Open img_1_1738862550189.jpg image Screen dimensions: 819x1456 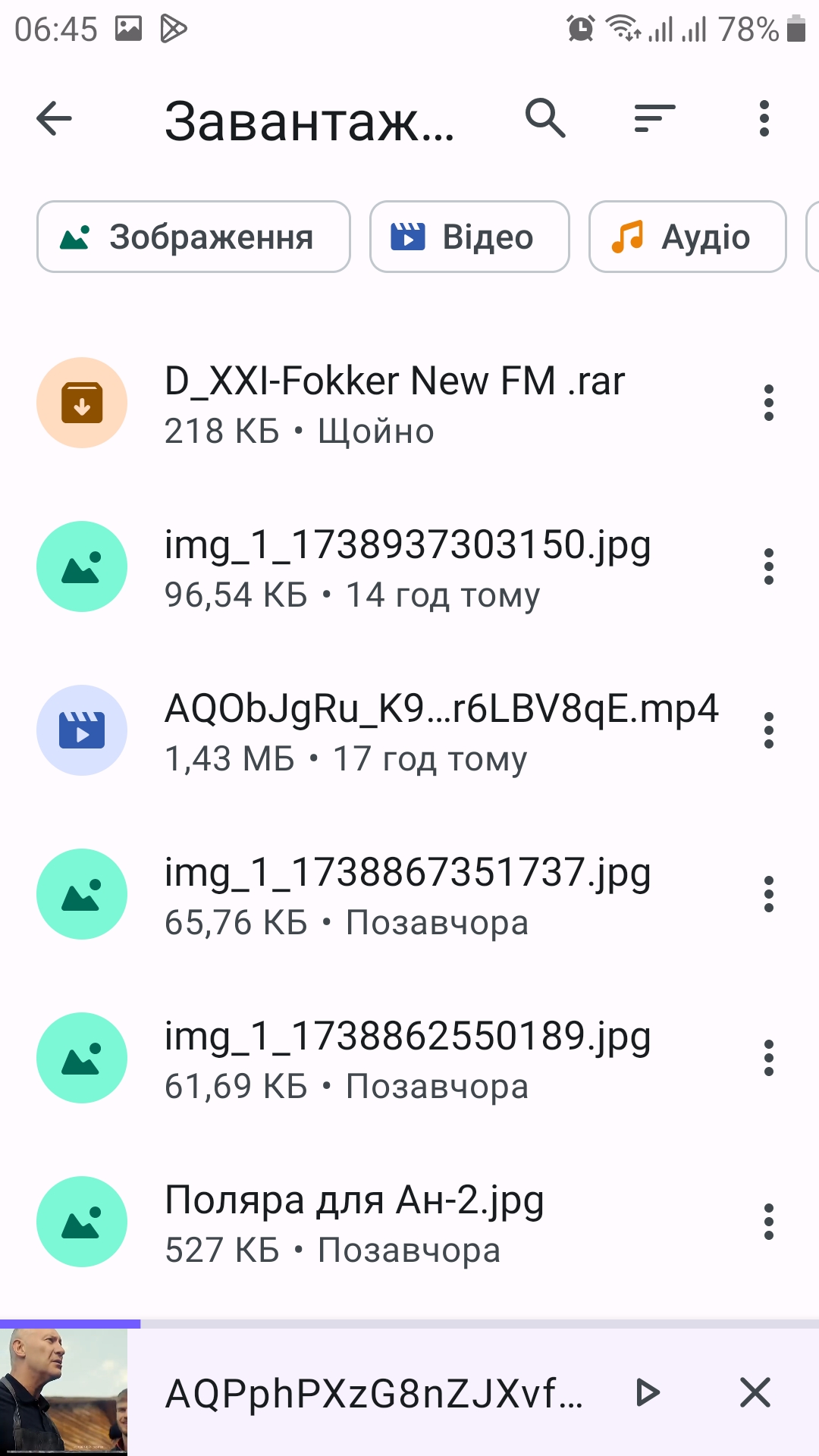pyautogui.click(x=407, y=1059)
